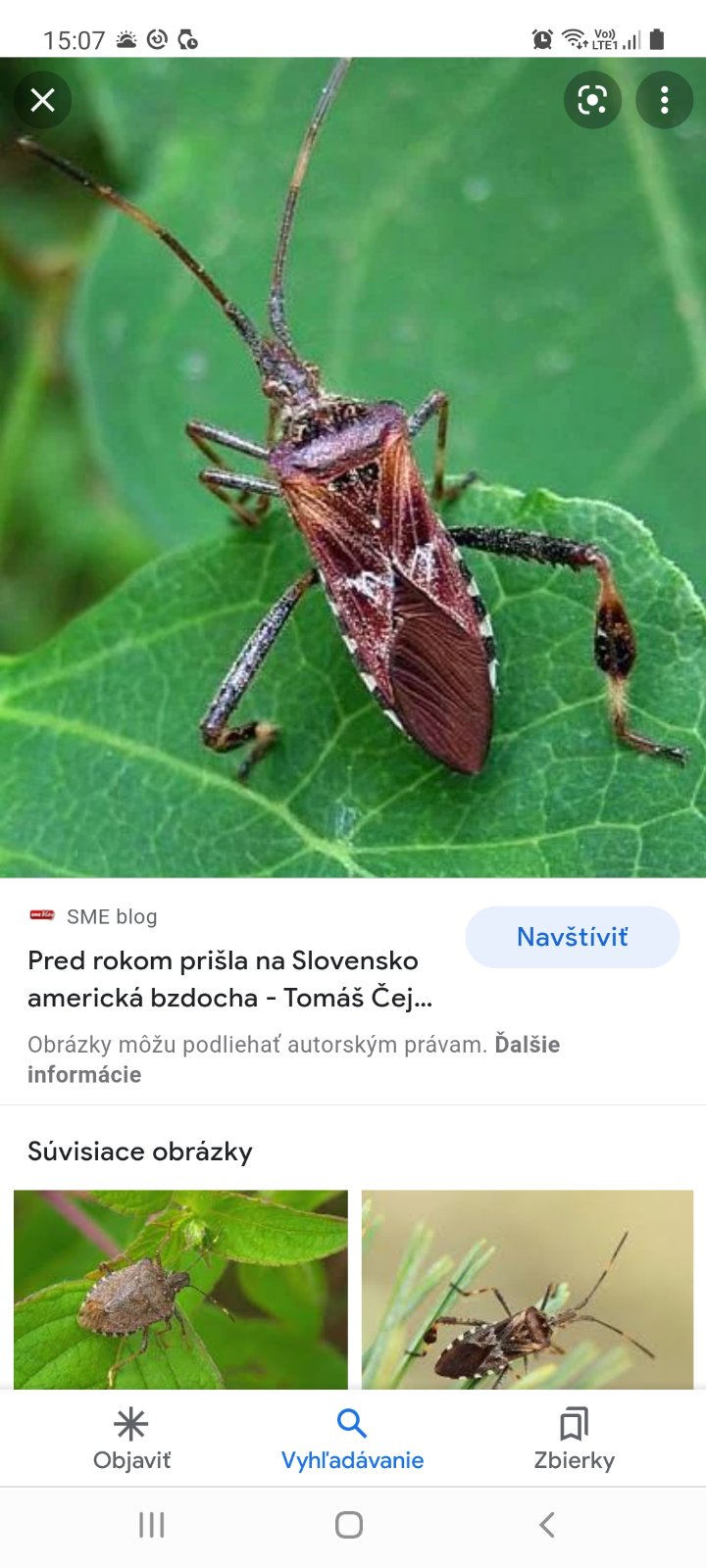Close the image viewer
This screenshot has width=706, height=1568.
pyautogui.click(x=42, y=100)
